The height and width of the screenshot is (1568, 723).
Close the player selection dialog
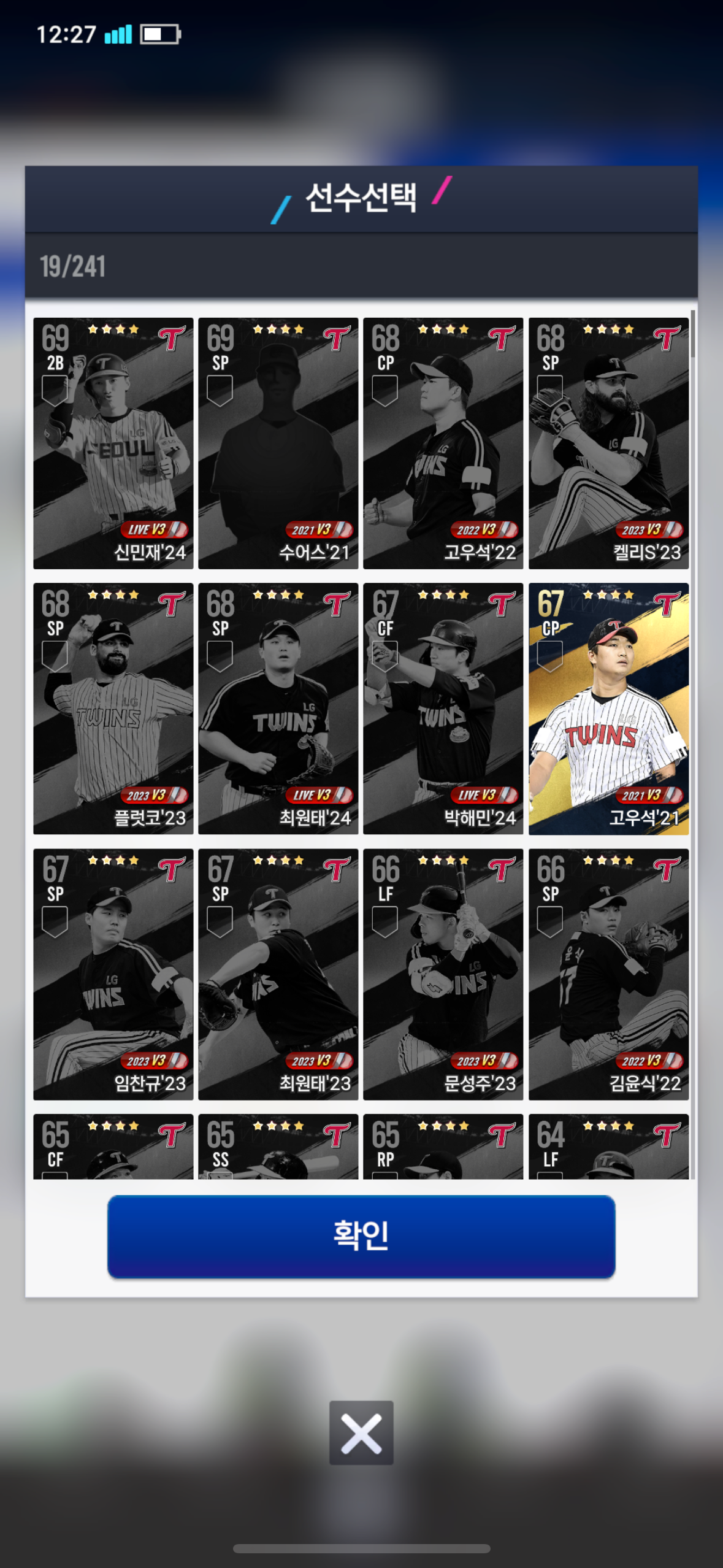(x=361, y=1432)
